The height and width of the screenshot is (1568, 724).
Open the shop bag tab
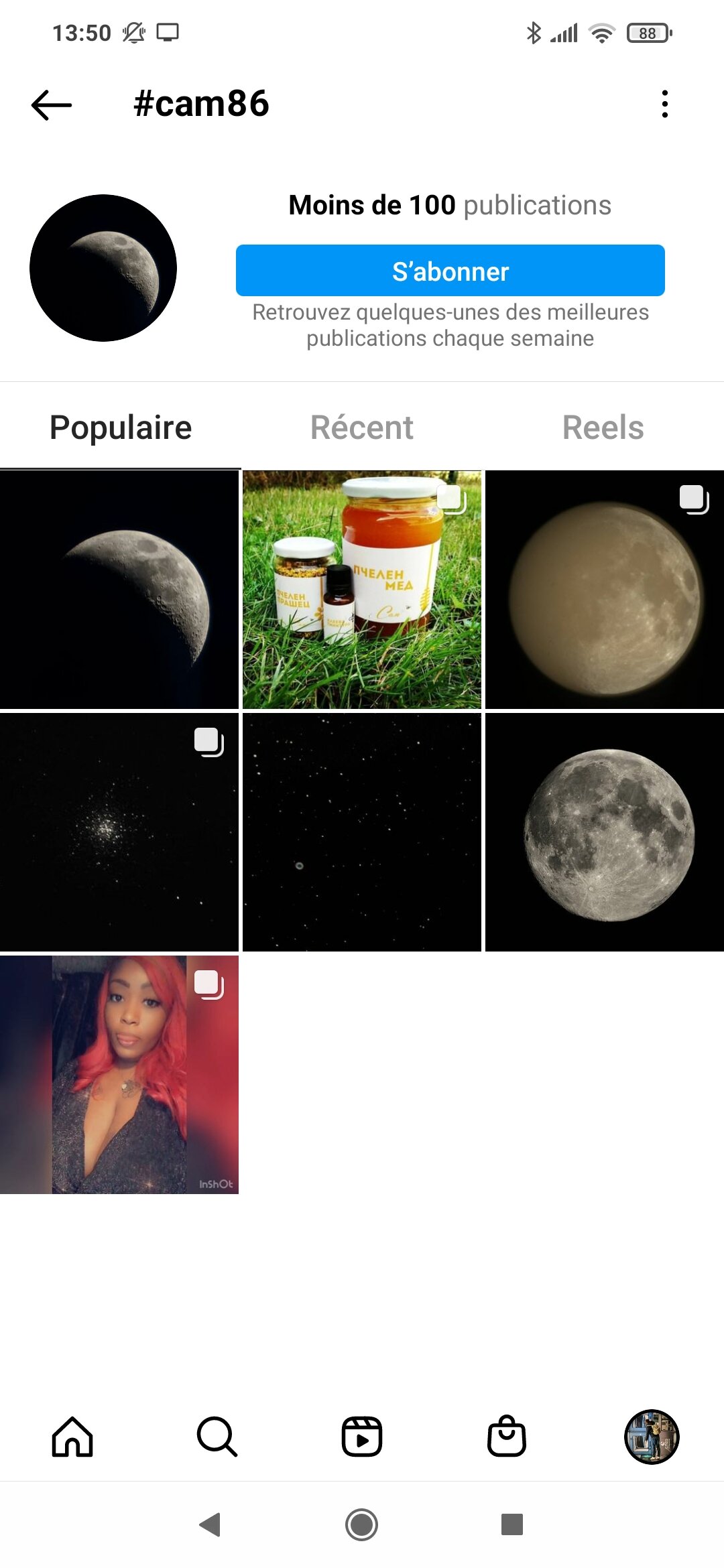(x=506, y=1437)
